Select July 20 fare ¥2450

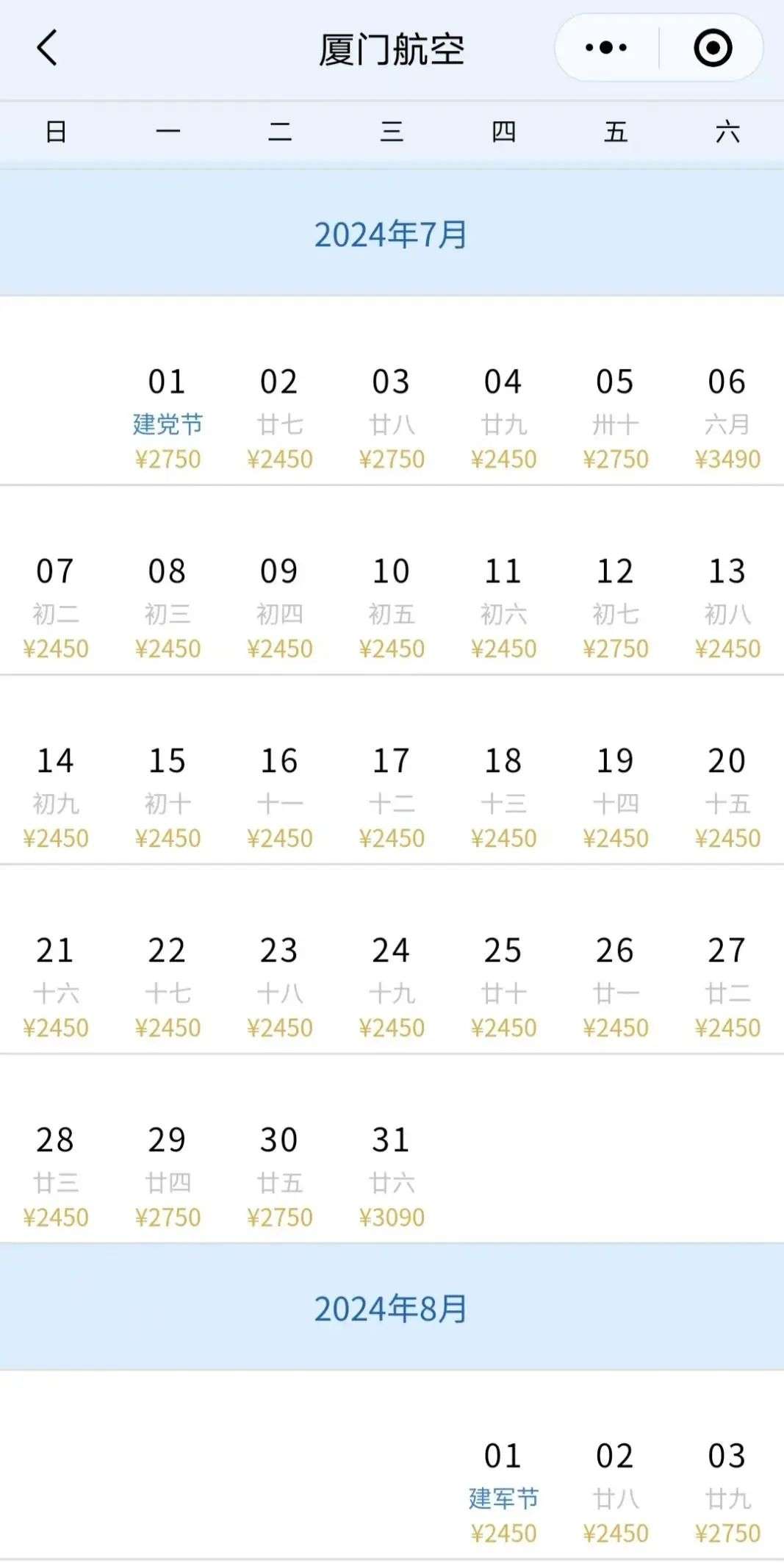pyautogui.click(x=727, y=797)
